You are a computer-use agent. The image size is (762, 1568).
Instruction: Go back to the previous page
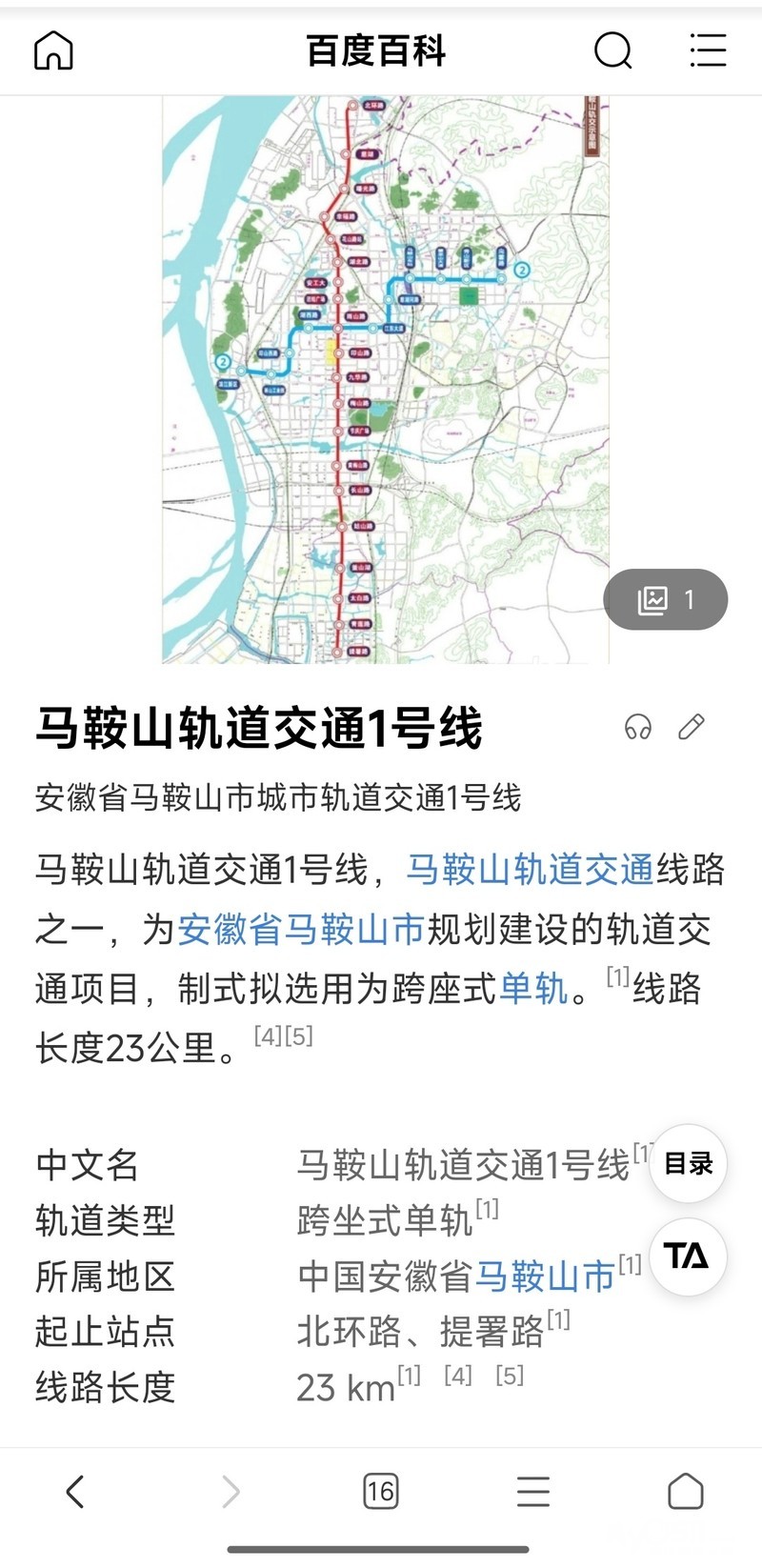coord(75,1491)
